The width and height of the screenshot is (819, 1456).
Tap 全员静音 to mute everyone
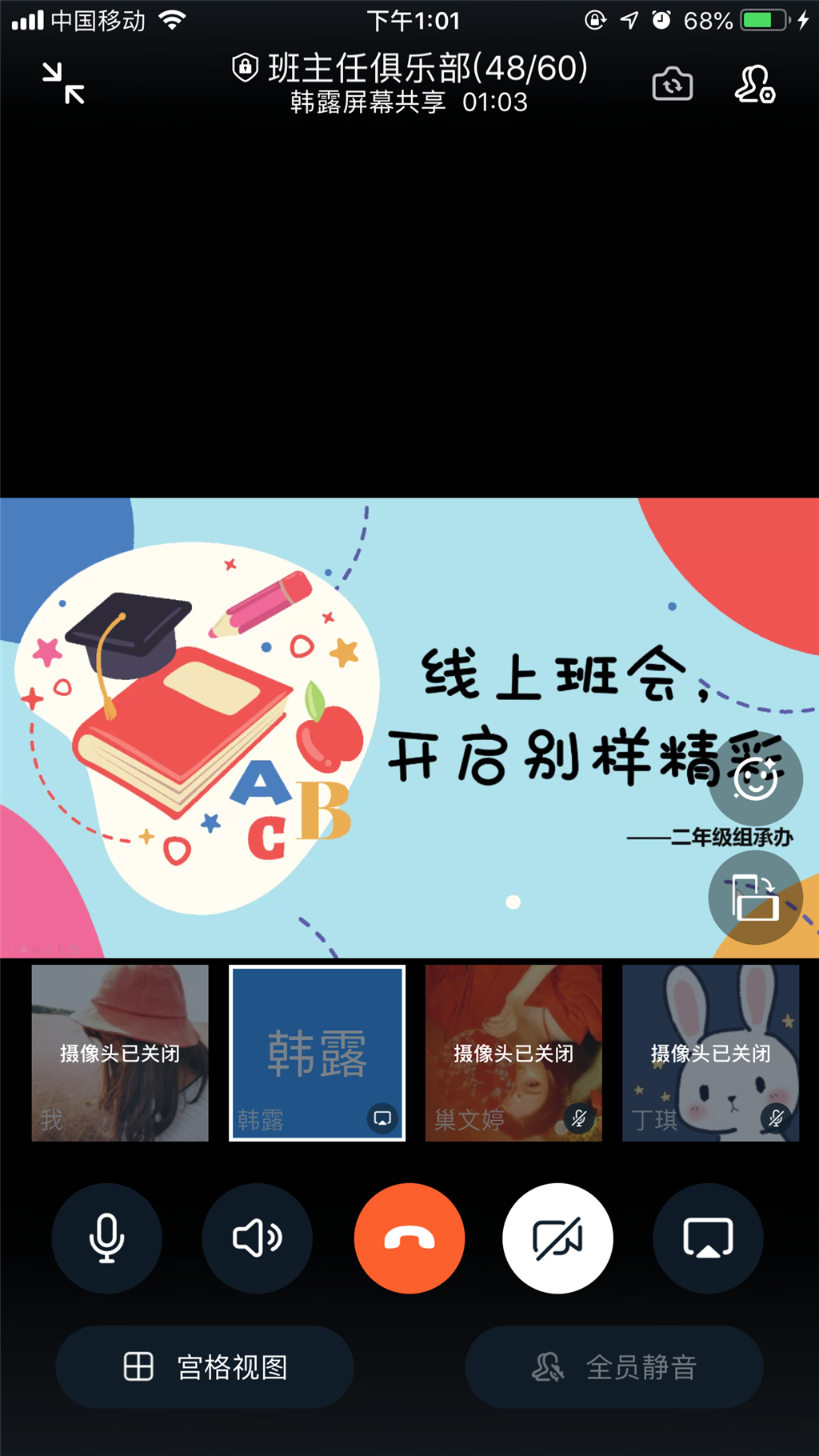coord(614,1366)
